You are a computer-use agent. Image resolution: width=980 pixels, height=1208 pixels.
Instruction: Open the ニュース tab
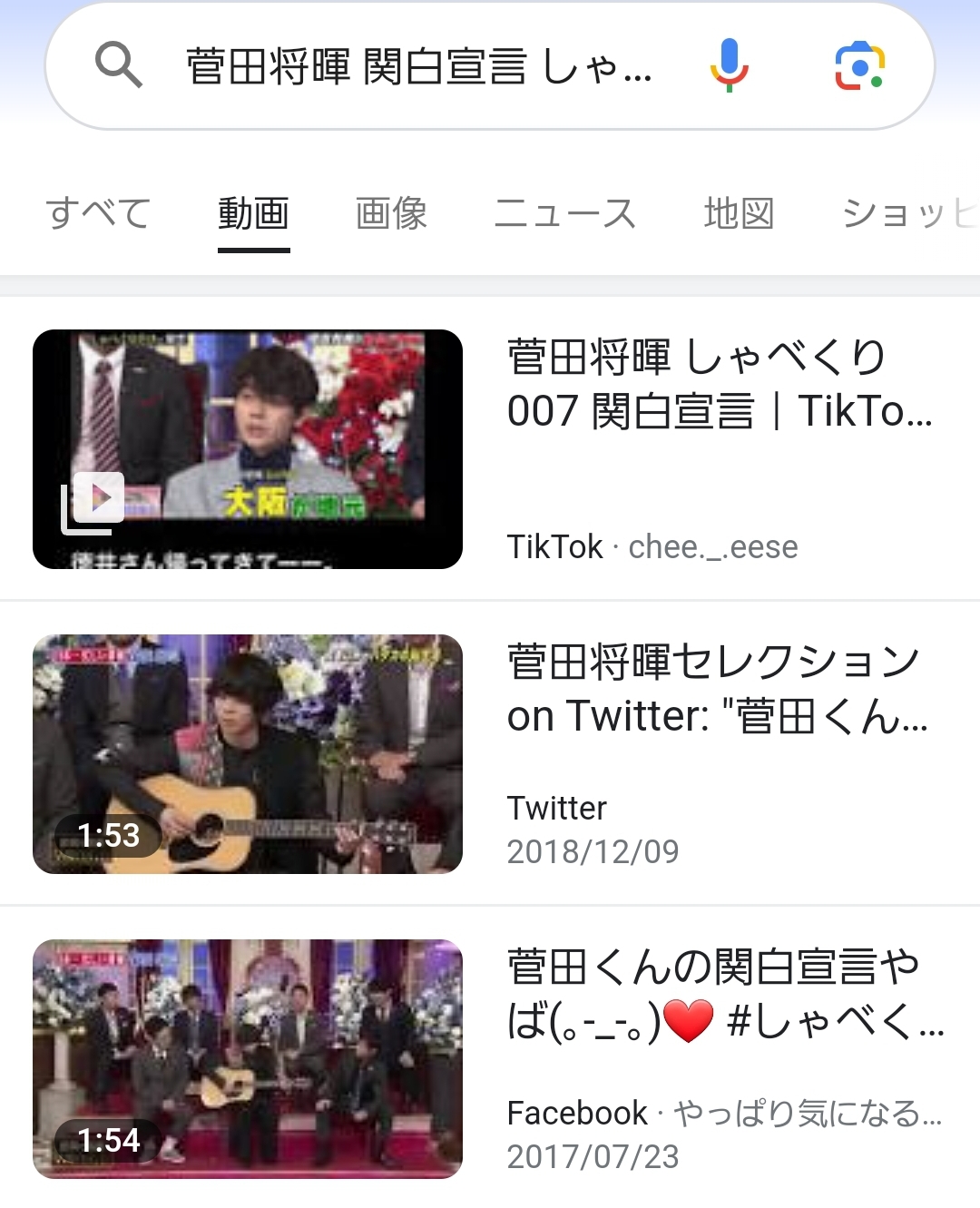click(564, 214)
